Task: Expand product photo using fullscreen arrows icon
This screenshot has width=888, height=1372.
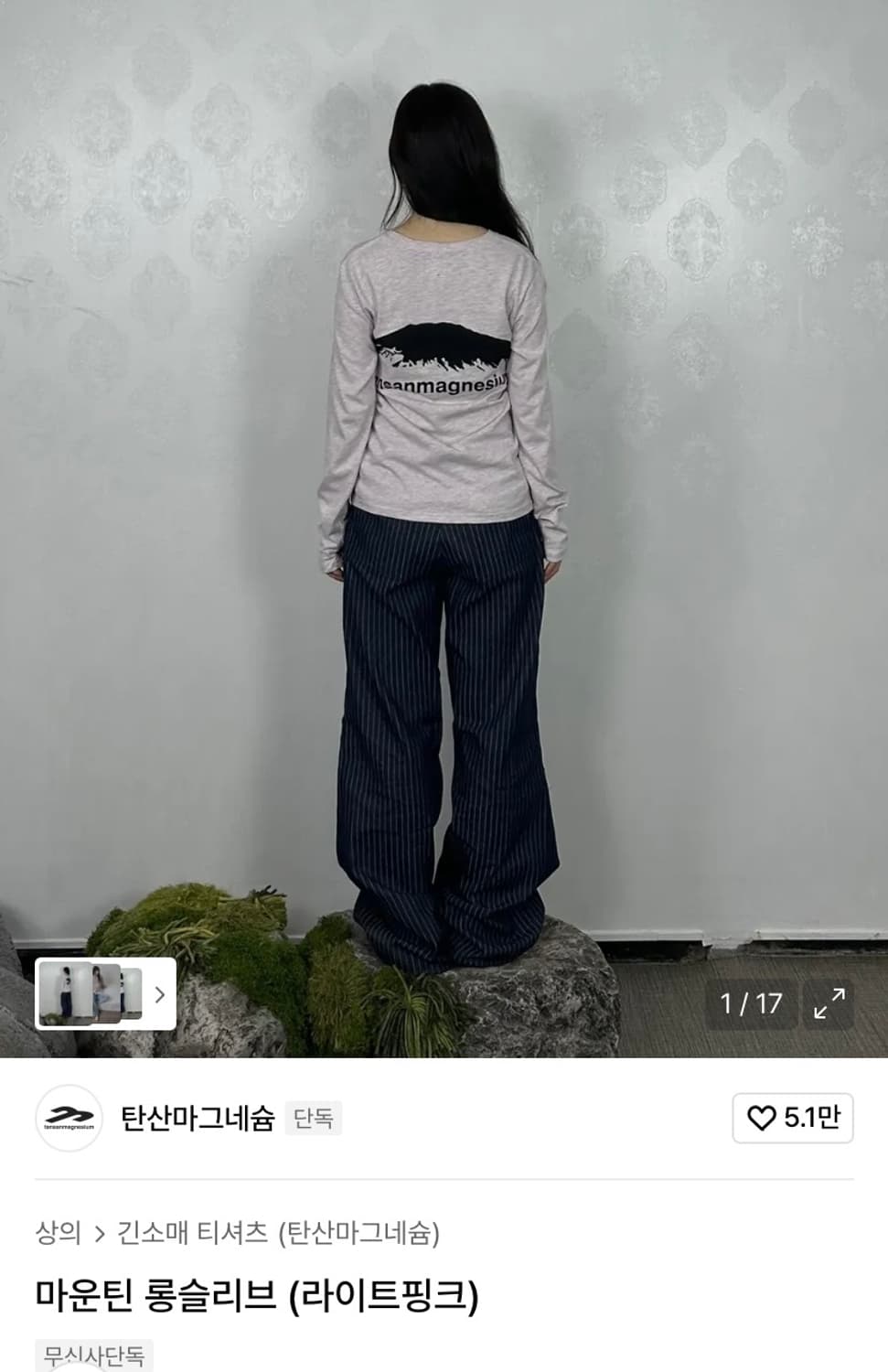Action: tap(829, 1004)
